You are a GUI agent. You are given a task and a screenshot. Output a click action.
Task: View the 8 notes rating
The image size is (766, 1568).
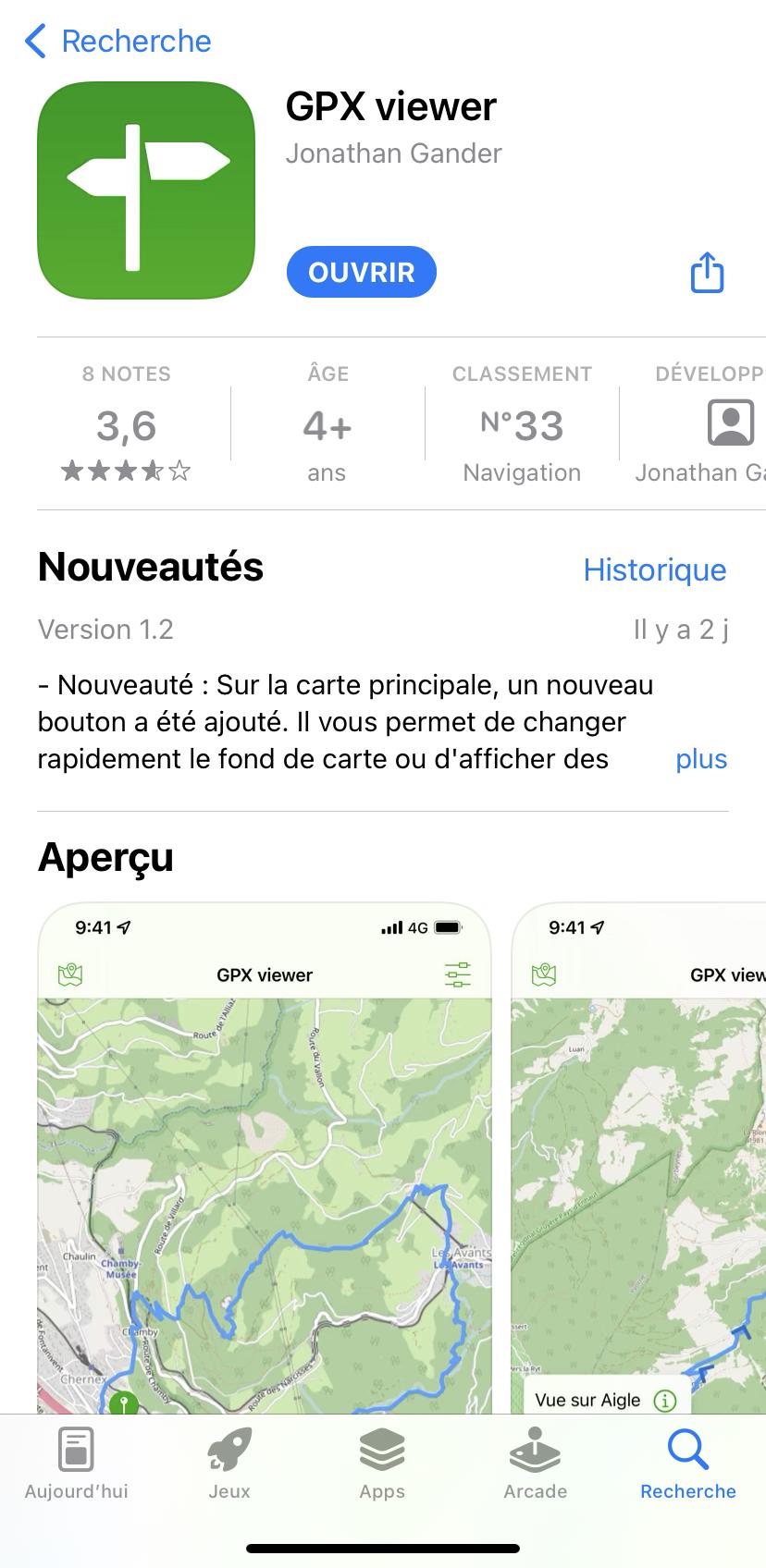click(x=127, y=425)
